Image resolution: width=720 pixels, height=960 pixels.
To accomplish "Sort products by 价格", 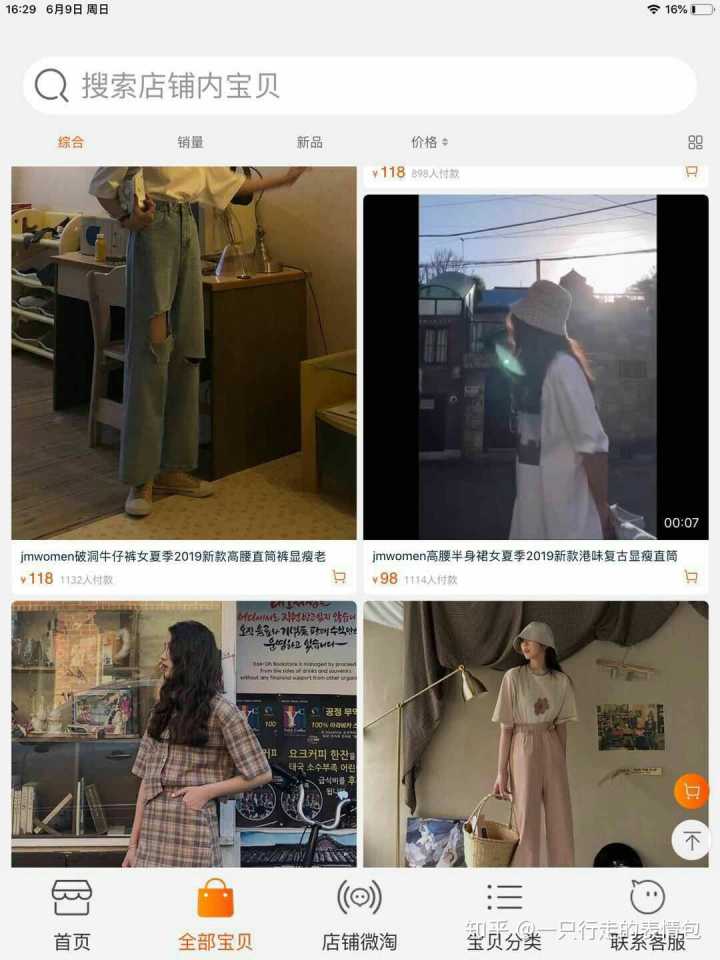I will [x=430, y=142].
